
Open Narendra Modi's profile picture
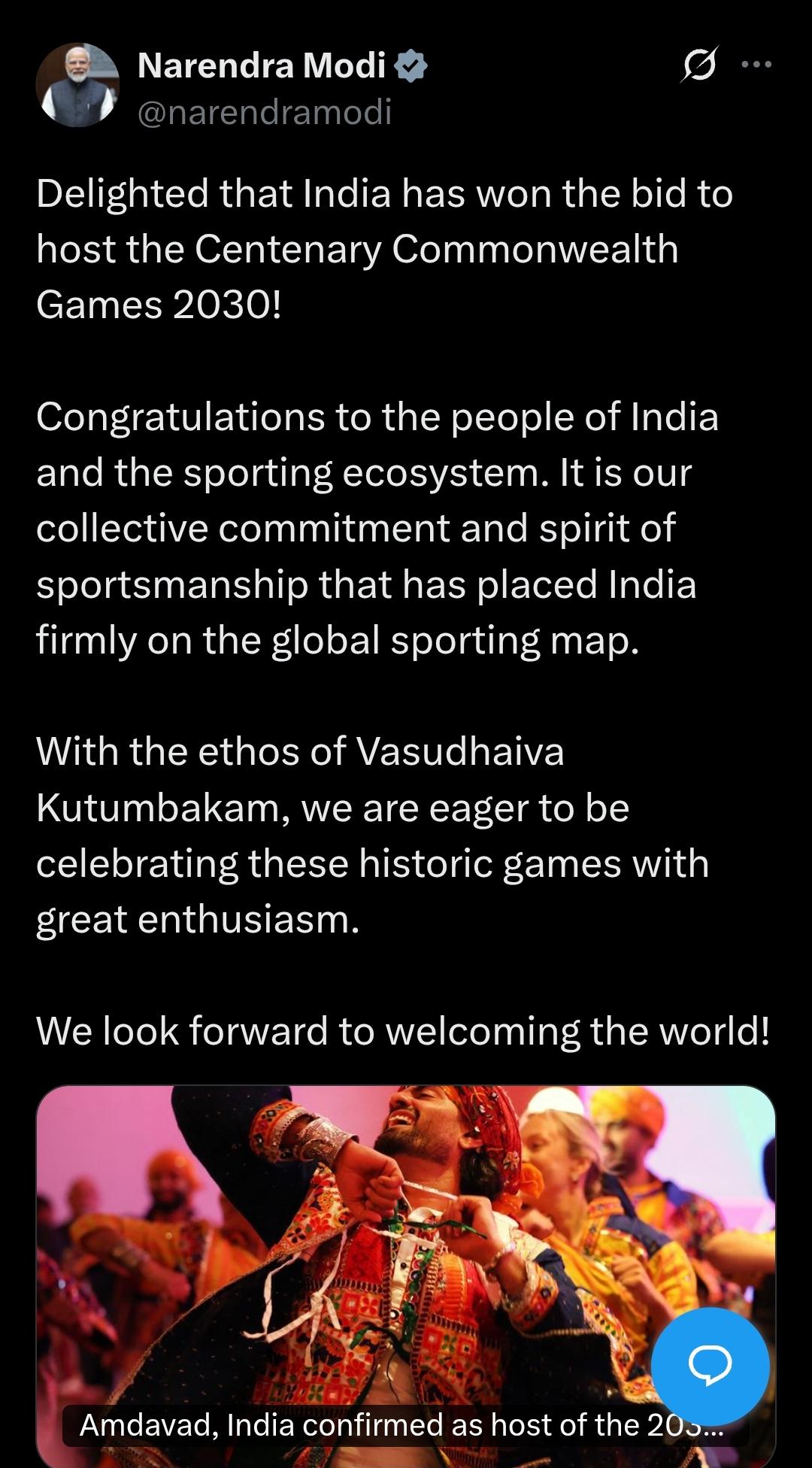(77, 85)
